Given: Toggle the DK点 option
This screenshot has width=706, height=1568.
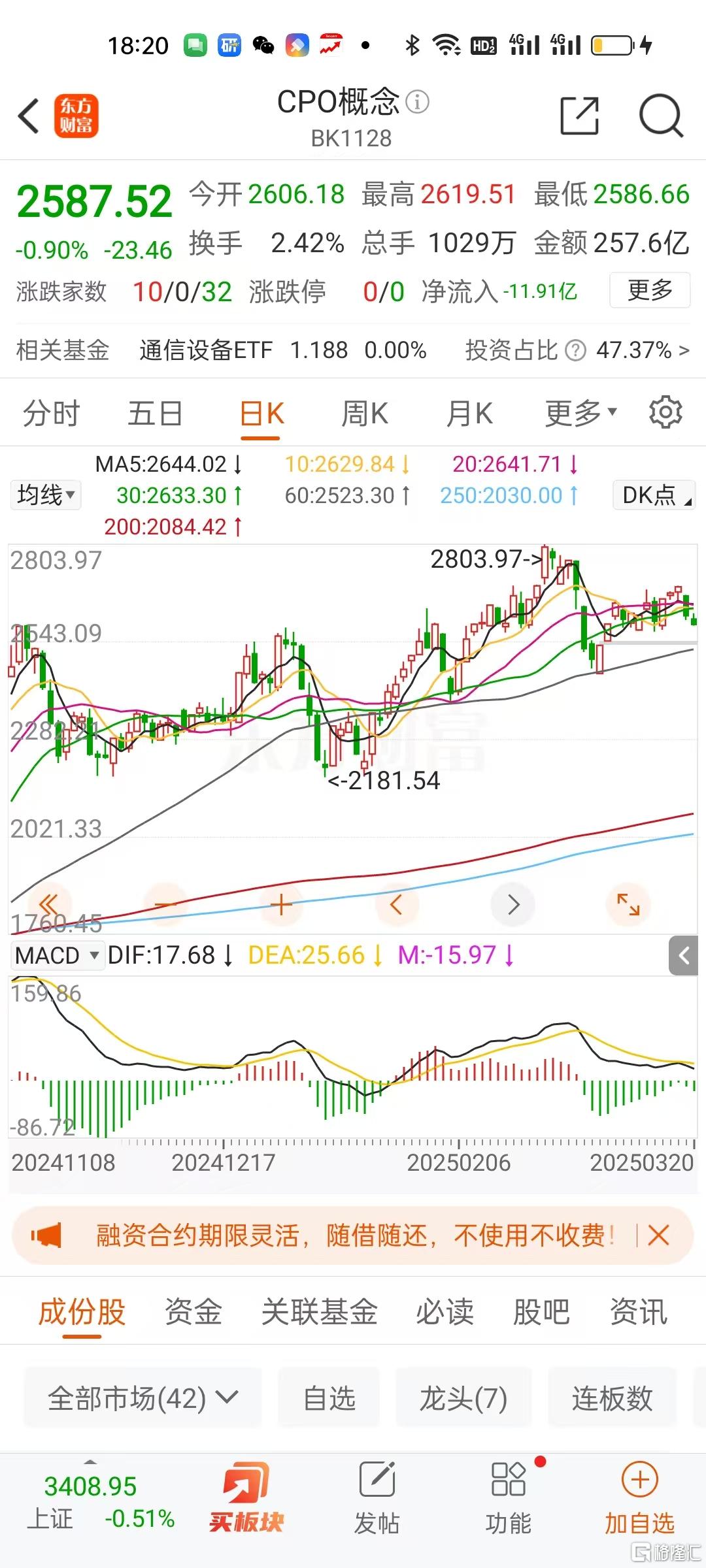Looking at the screenshot, I should click(654, 495).
